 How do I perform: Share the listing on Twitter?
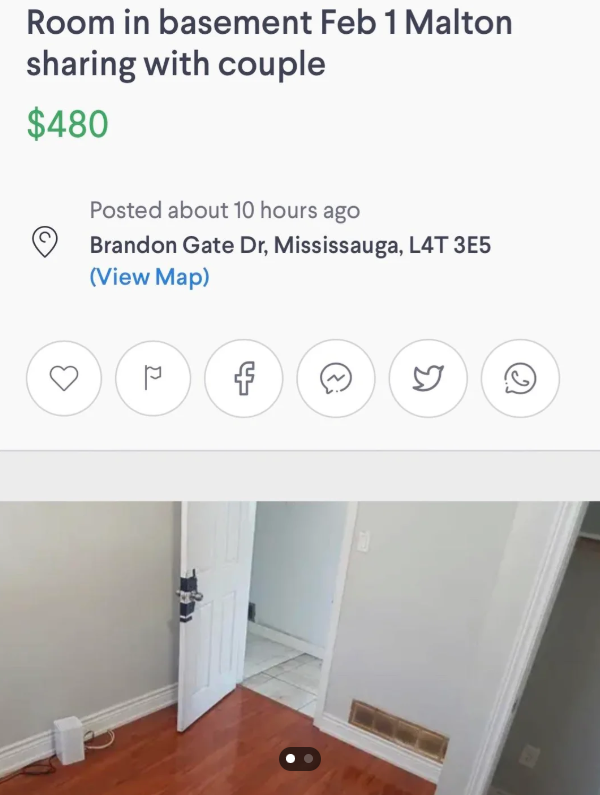[428, 379]
